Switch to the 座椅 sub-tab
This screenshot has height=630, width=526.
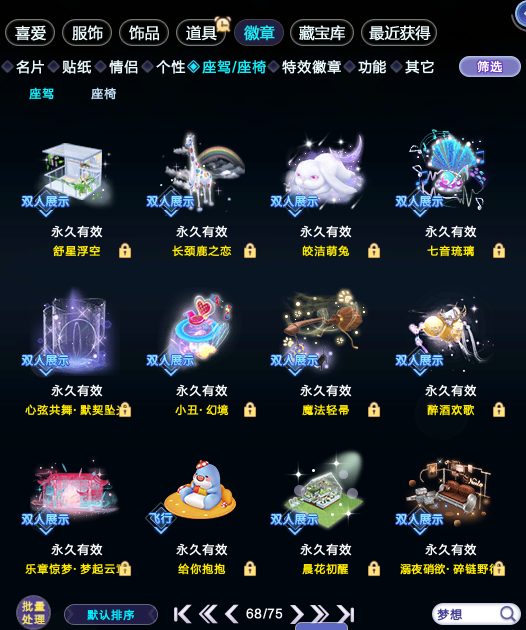103,94
